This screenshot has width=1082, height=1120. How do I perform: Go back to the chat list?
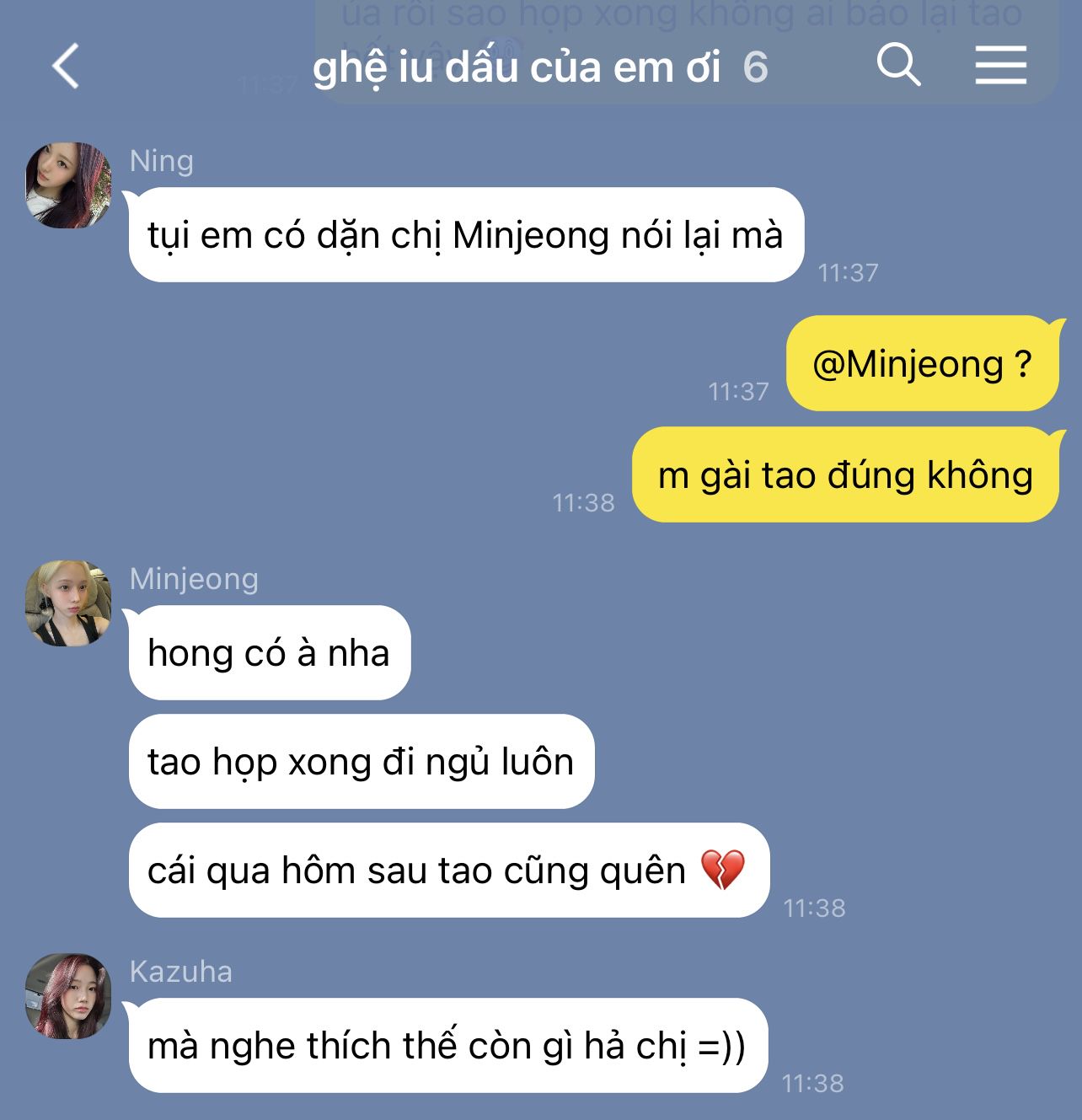[x=65, y=67]
